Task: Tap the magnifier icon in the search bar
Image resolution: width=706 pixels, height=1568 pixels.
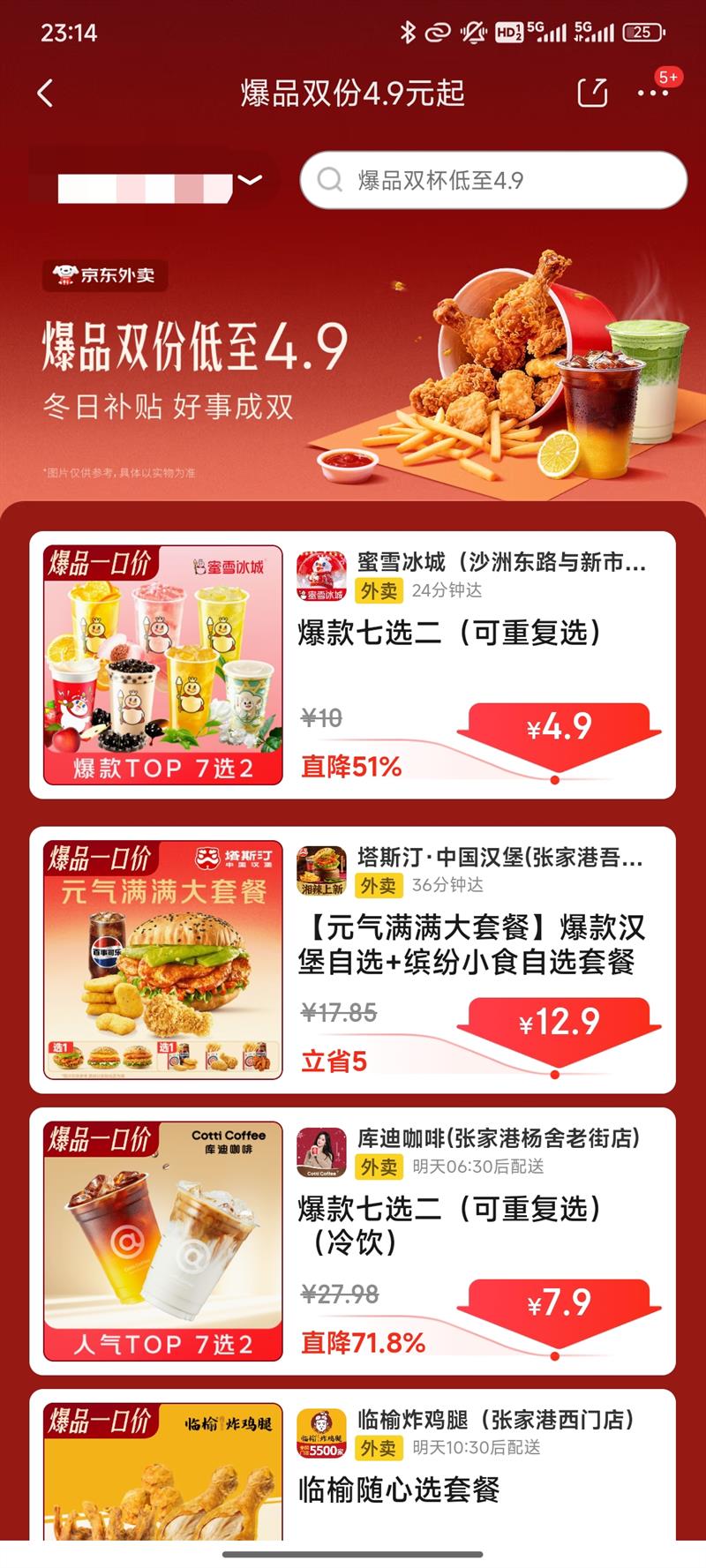Action: click(x=330, y=181)
